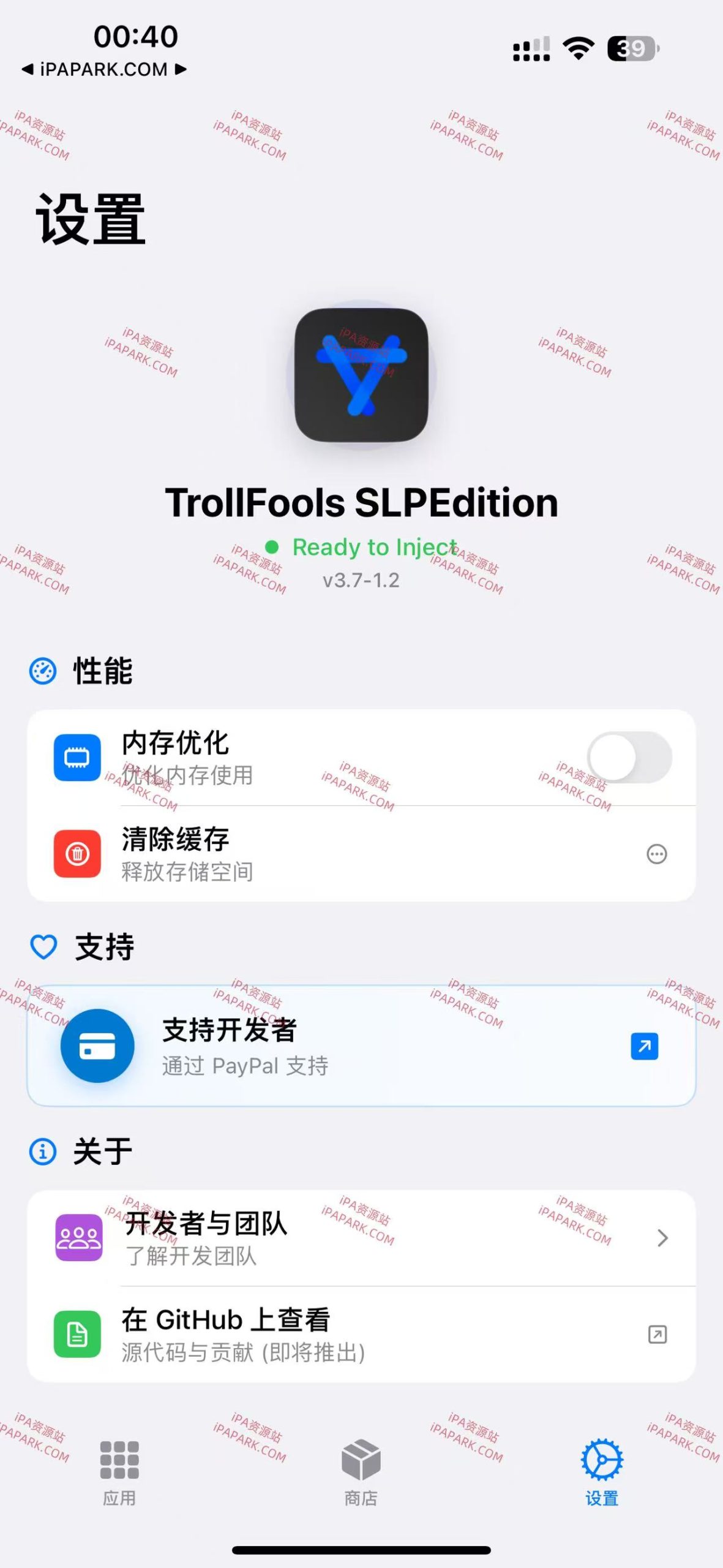Open the ellipsis menu for 清除缓存
The width and height of the screenshot is (723, 1568).
pos(656,855)
